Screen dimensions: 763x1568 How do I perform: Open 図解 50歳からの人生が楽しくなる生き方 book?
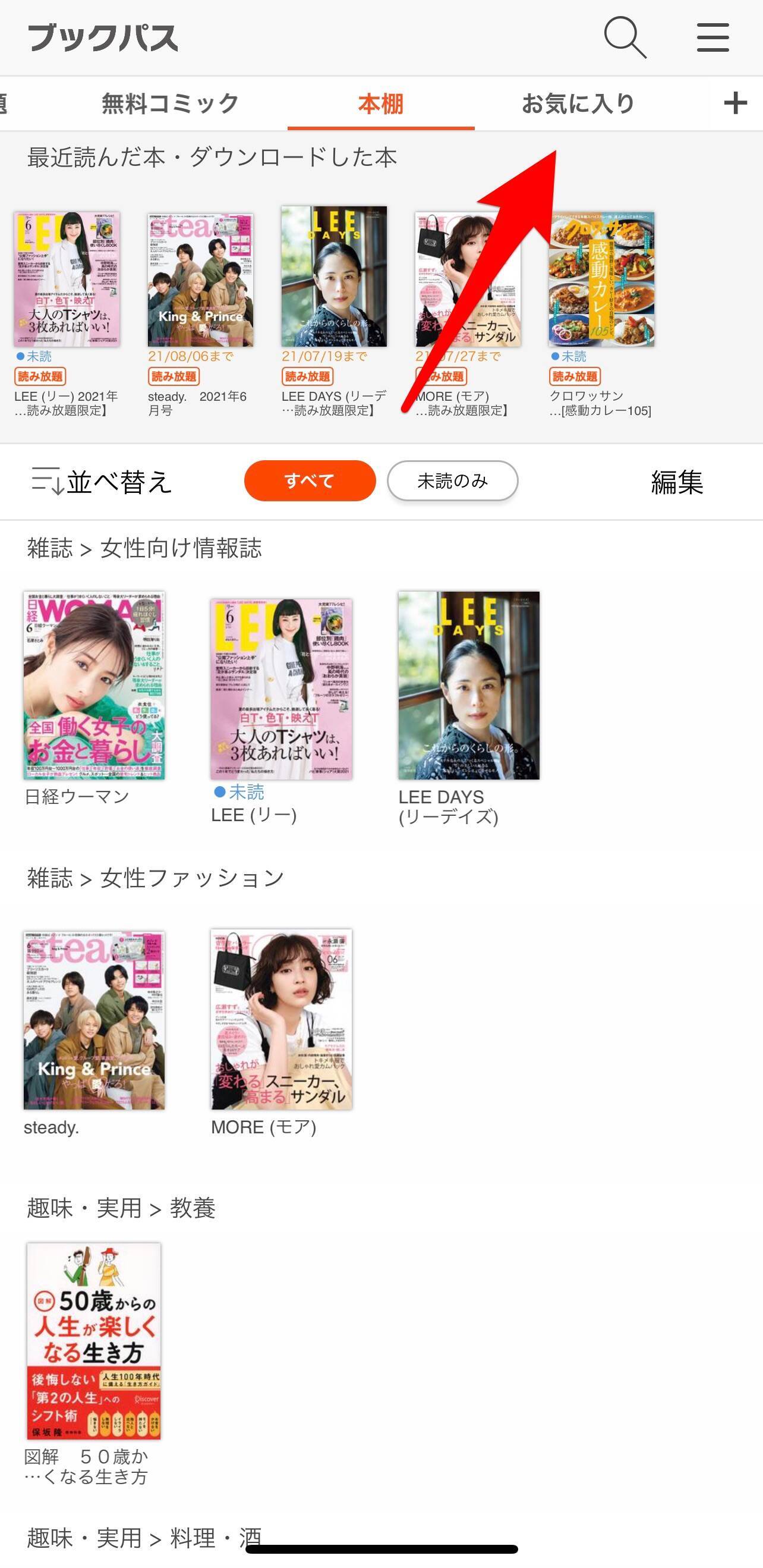coord(94,1341)
